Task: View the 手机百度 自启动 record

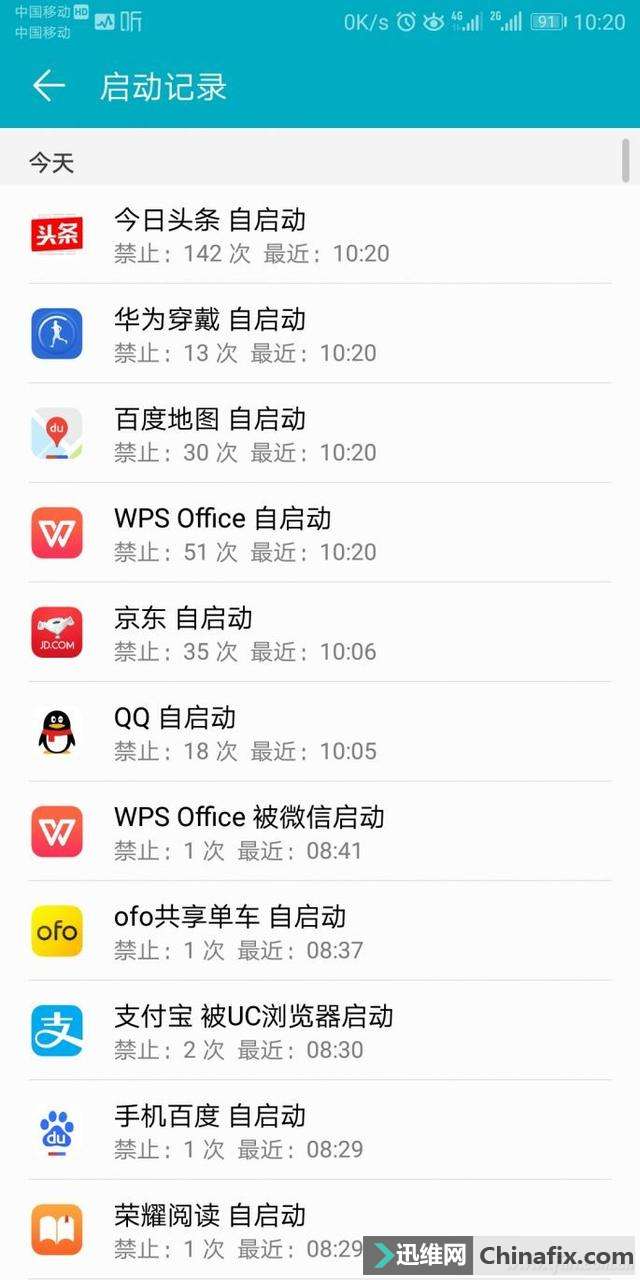Action: (x=320, y=1131)
